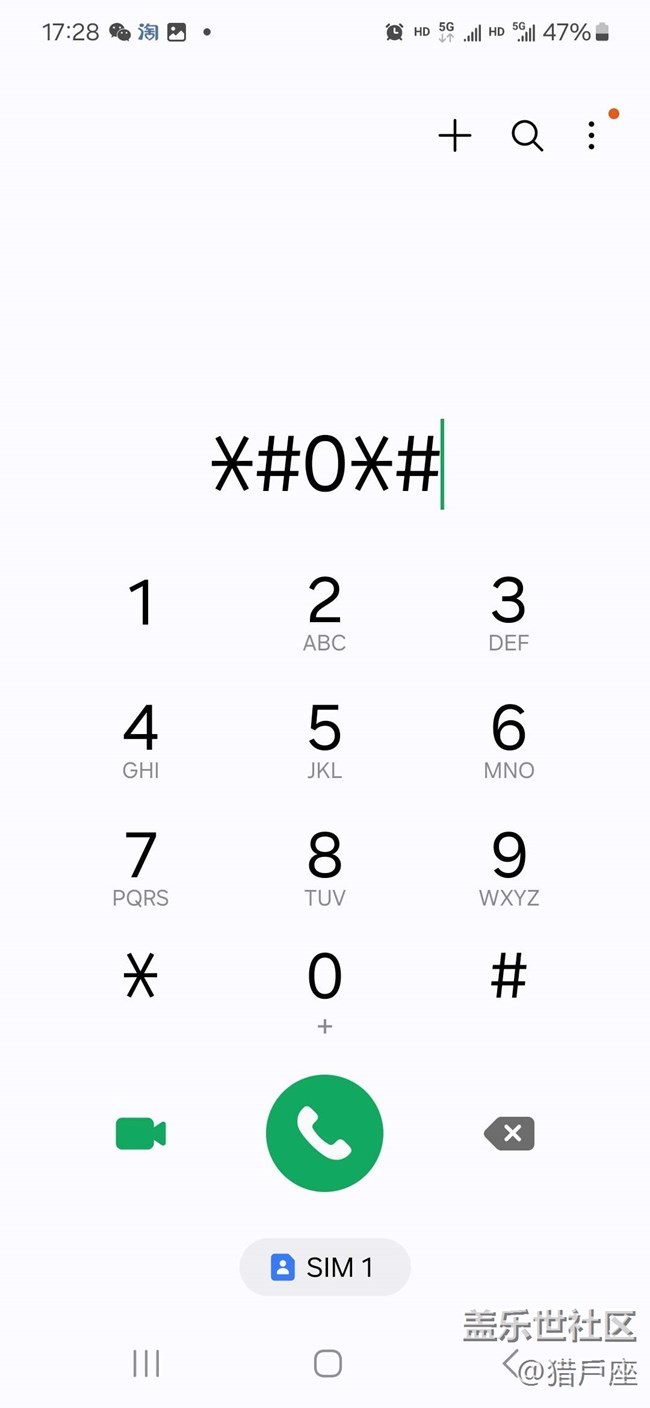650x1408 pixels.
Task: Open the SIM 1 selector chip
Action: [325, 1268]
